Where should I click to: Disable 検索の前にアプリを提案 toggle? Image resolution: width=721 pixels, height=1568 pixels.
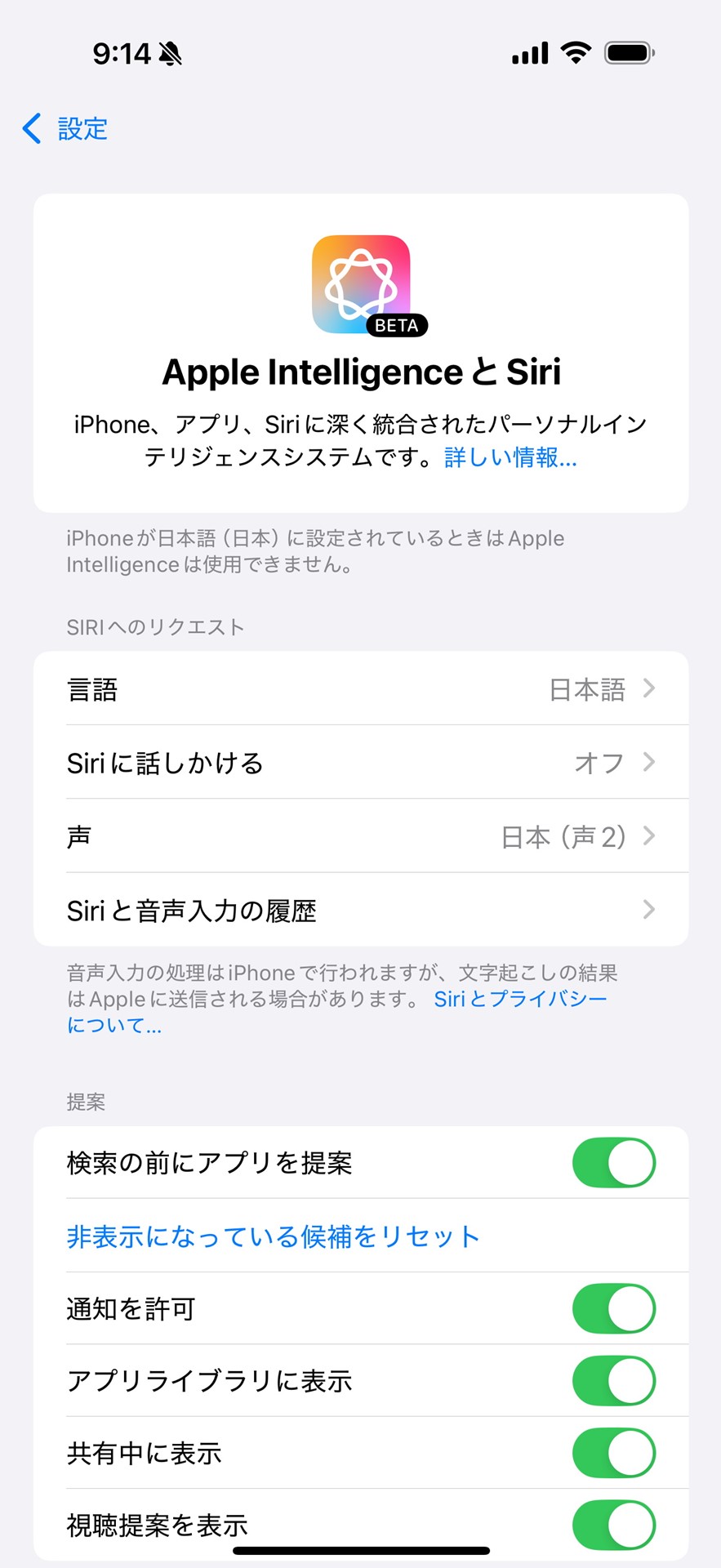tap(613, 1163)
